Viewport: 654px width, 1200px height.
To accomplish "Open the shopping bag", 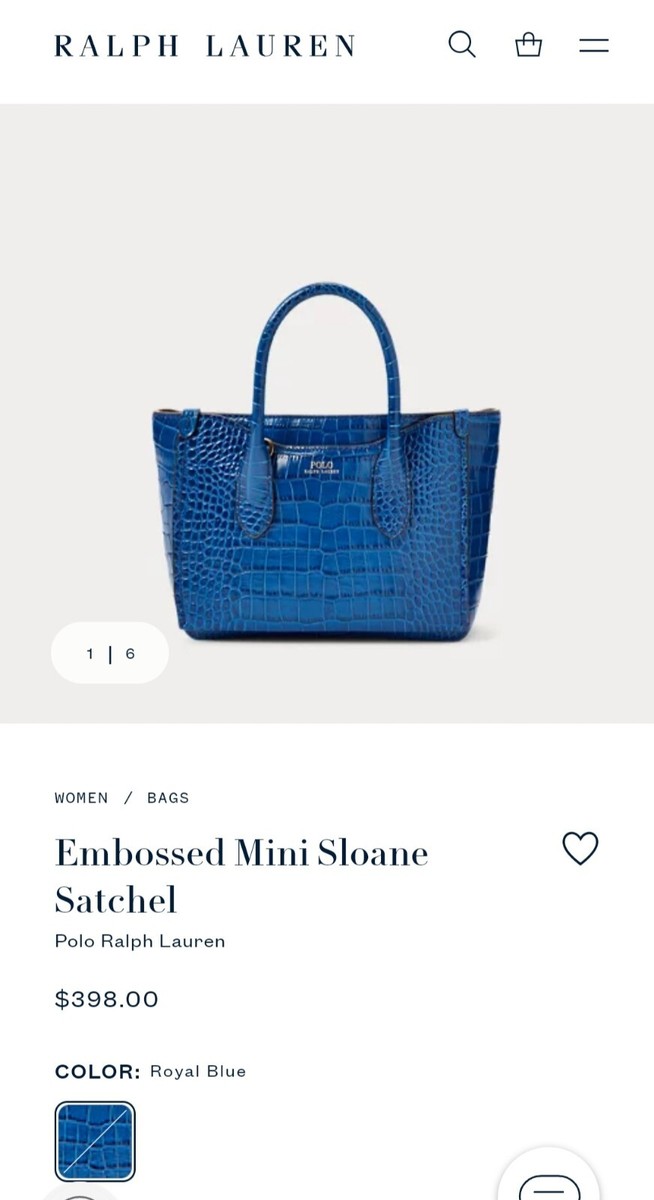I will 528,45.
